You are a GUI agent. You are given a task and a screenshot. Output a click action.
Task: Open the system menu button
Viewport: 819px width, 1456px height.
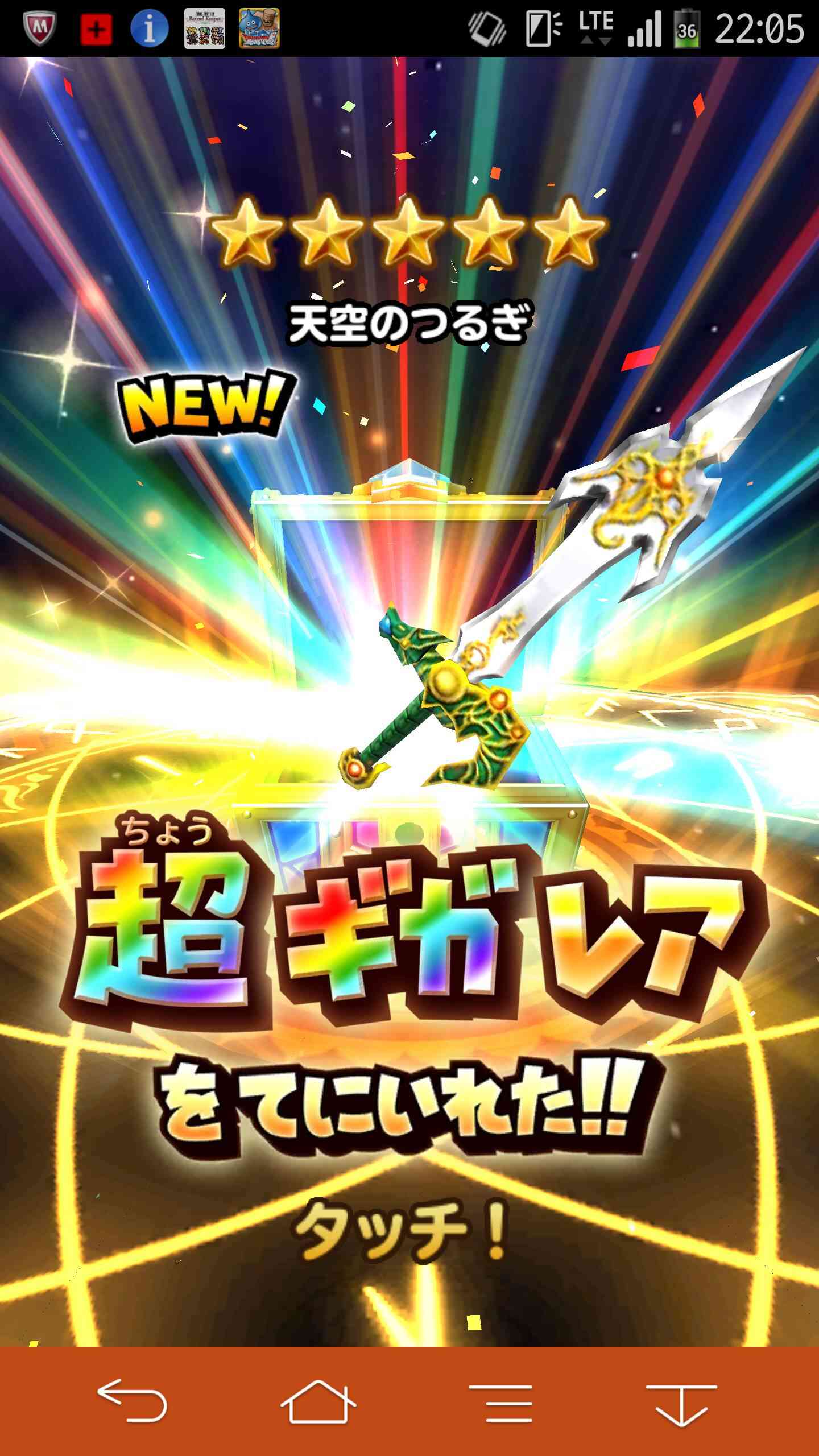point(500,1403)
